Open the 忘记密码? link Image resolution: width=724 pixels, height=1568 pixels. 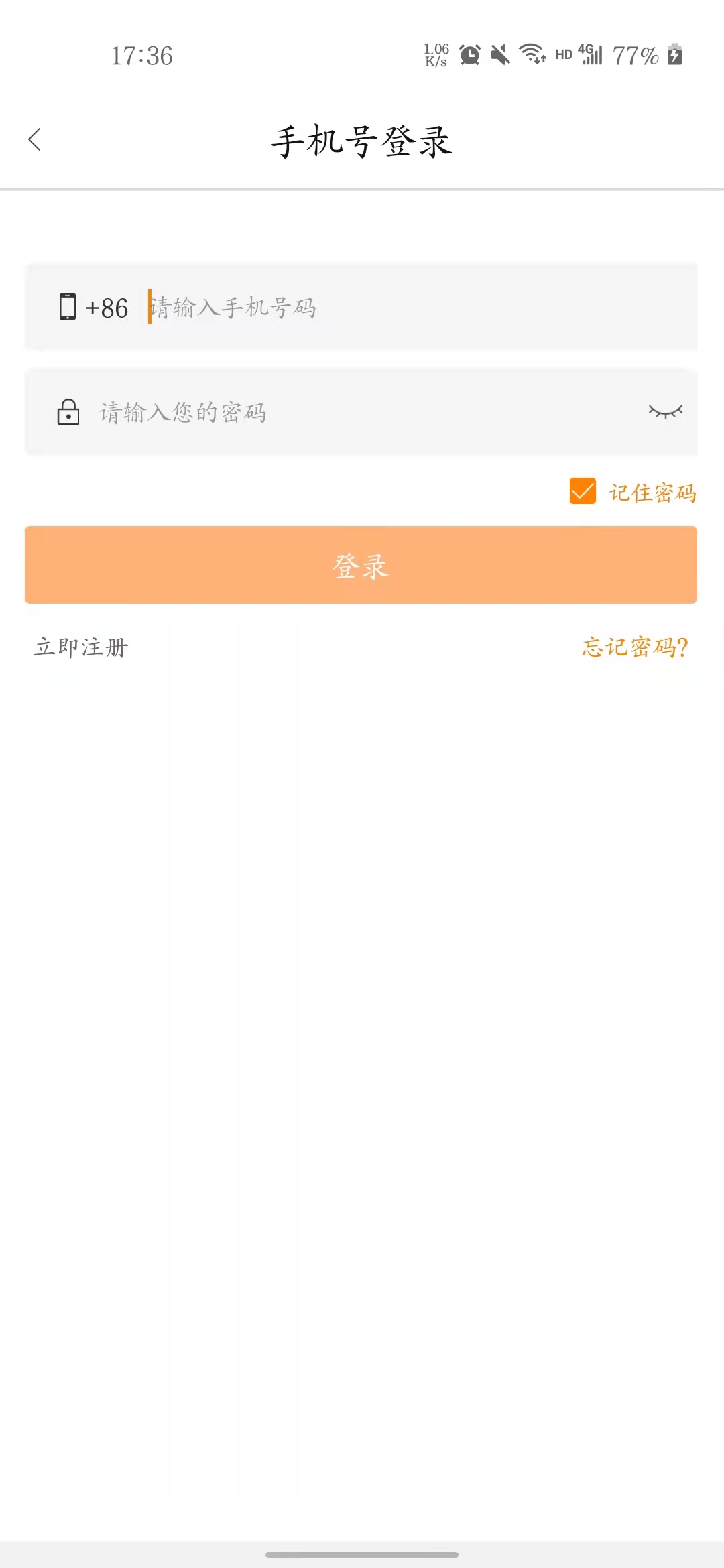point(635,647)
